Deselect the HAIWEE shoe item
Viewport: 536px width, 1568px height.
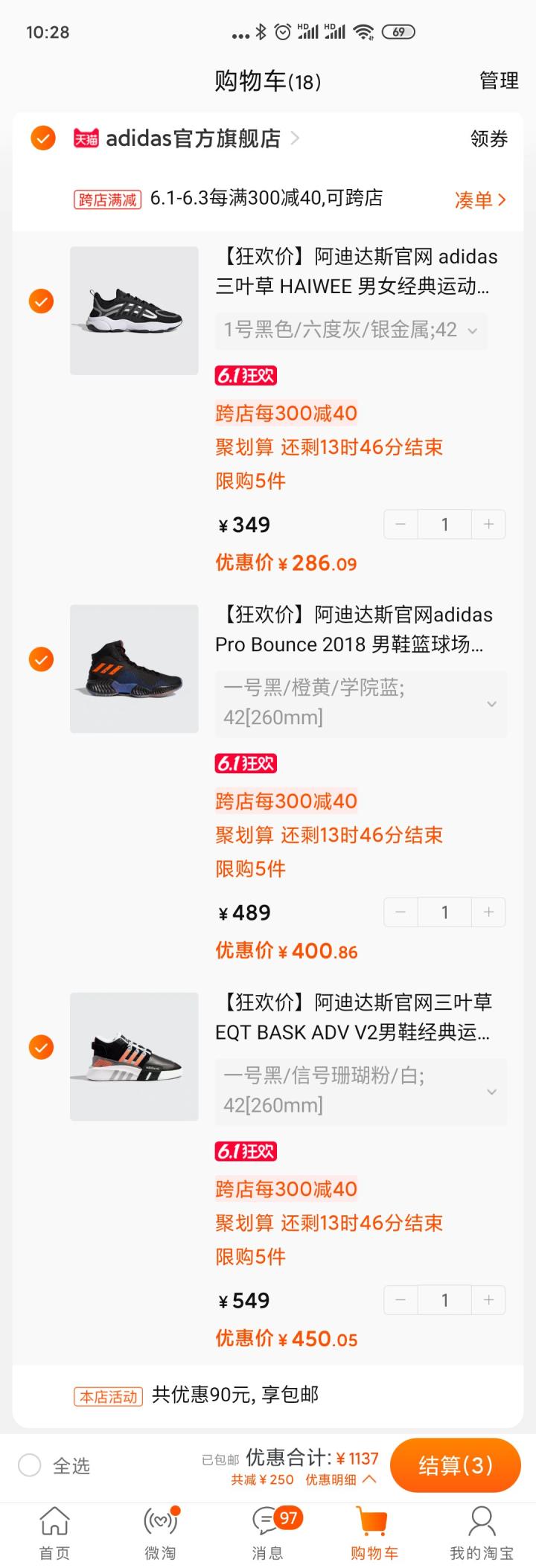coord(41,301)
